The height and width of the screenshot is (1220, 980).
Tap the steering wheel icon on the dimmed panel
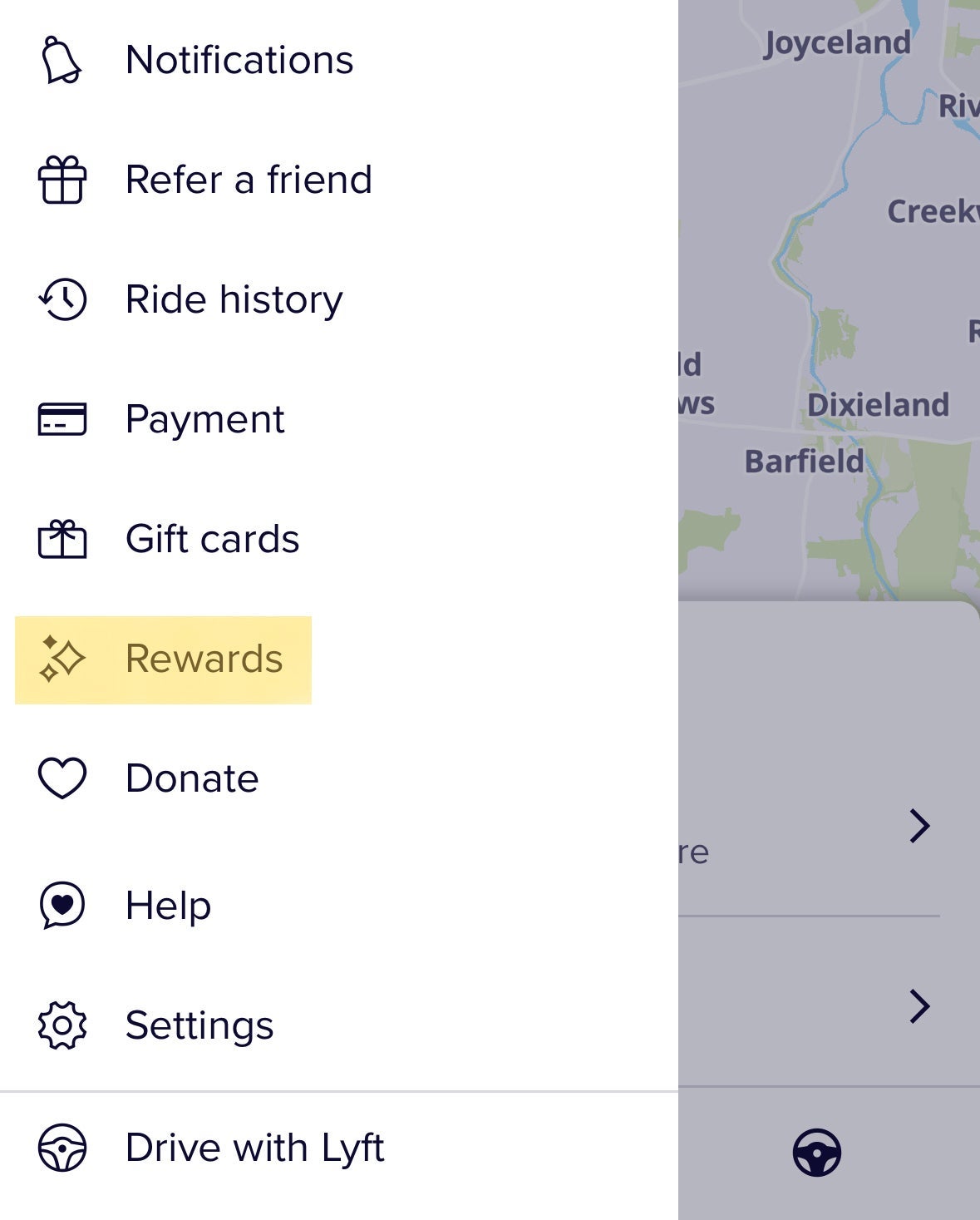pos(816,1153)
